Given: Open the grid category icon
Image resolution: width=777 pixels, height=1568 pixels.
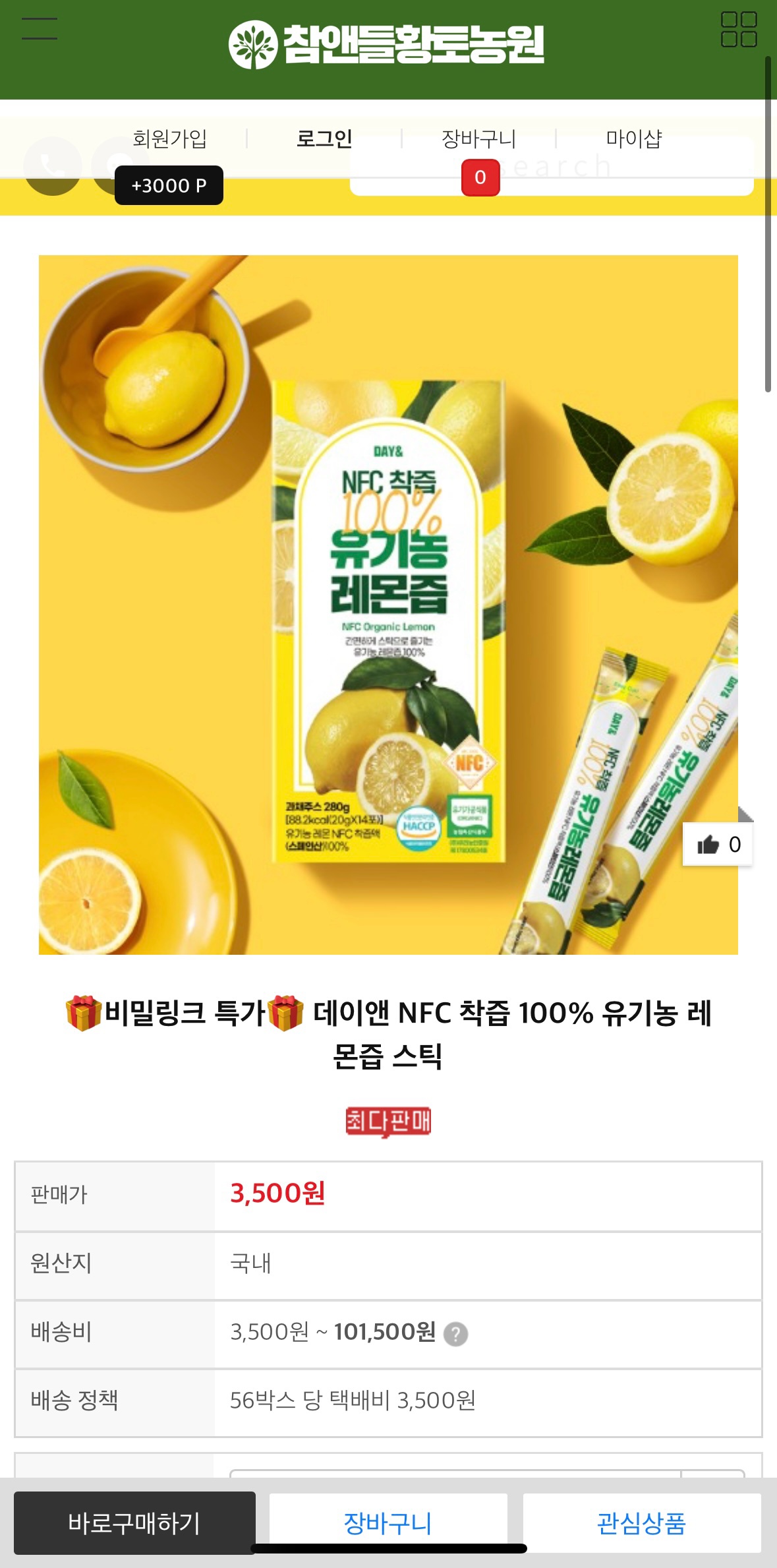Looking at the screenshot, I should pos(738,30).
